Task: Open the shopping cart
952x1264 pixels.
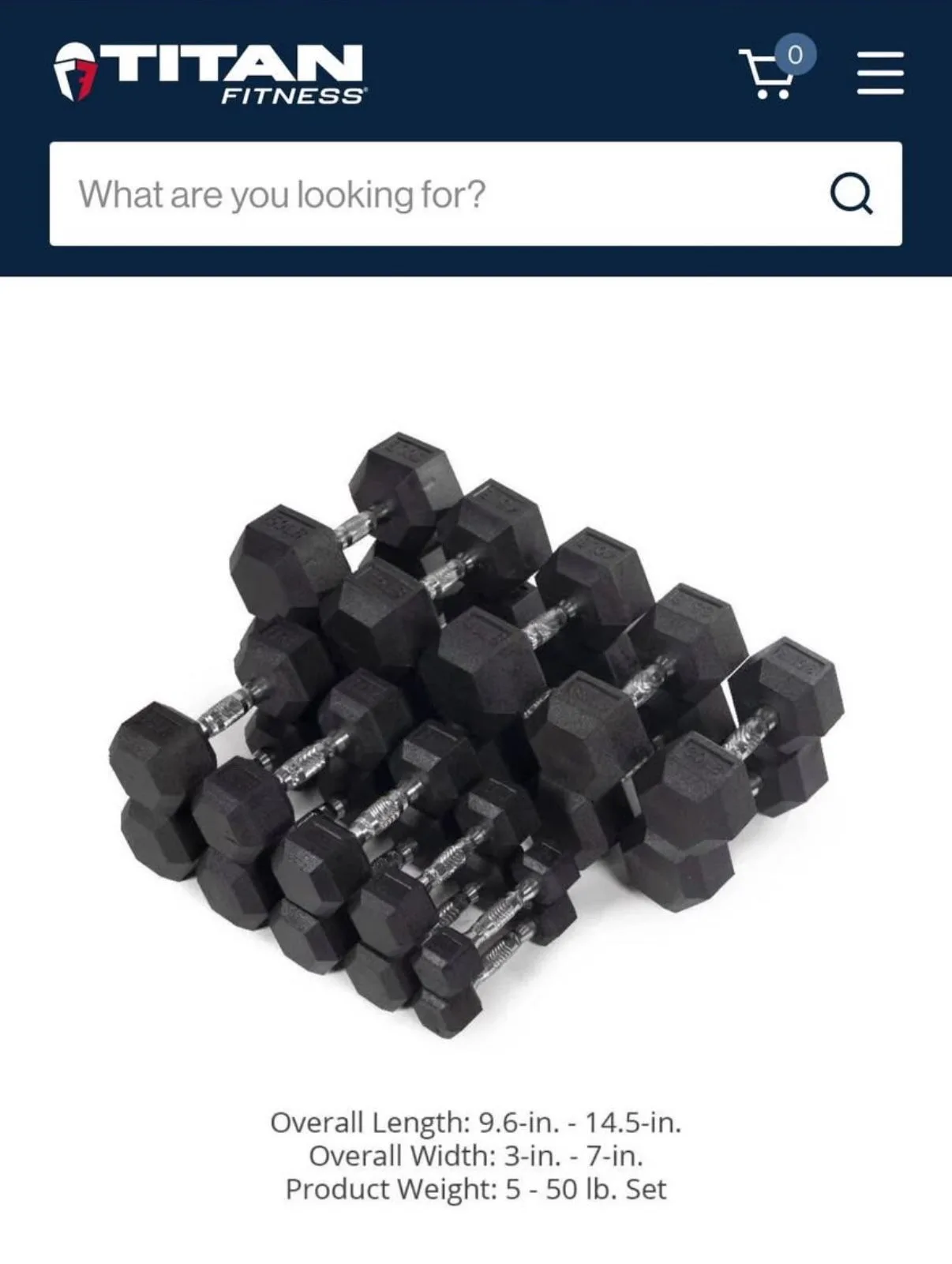Action: click(x=769, y=73)
